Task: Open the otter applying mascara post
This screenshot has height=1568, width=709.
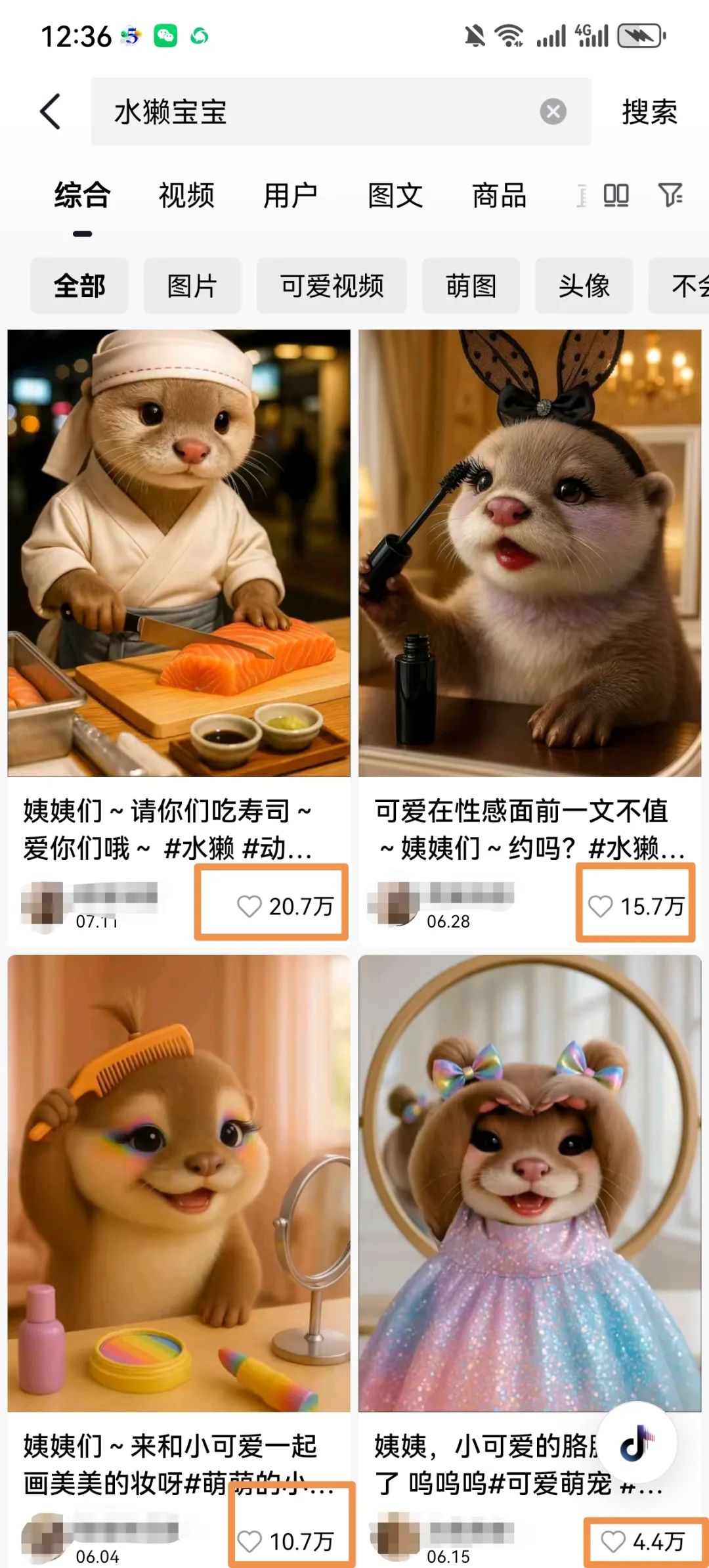Action: (x=529, y=553)
